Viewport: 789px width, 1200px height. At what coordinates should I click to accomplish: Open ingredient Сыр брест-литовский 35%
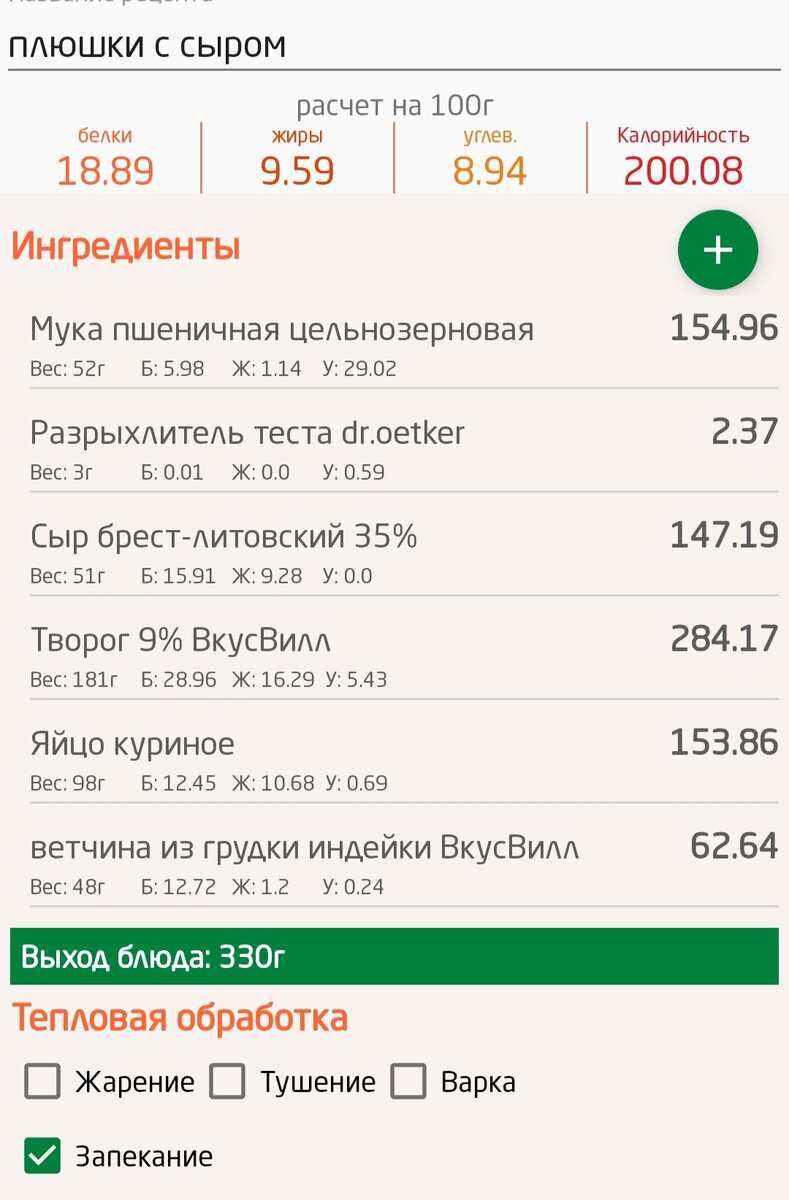click(404, 554)
